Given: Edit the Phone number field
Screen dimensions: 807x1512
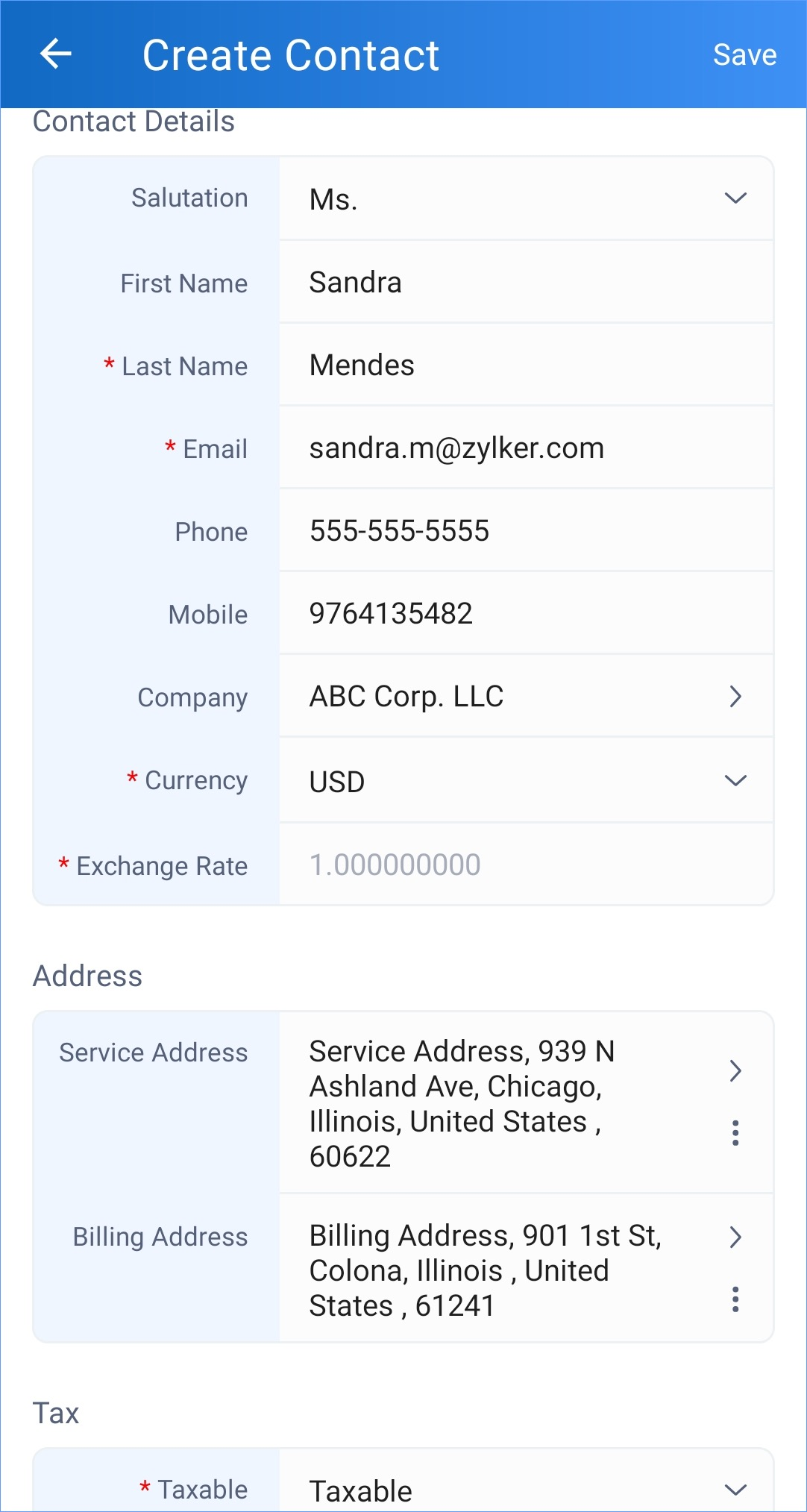Looking at the screenshot, I should (x=525, y=531).
